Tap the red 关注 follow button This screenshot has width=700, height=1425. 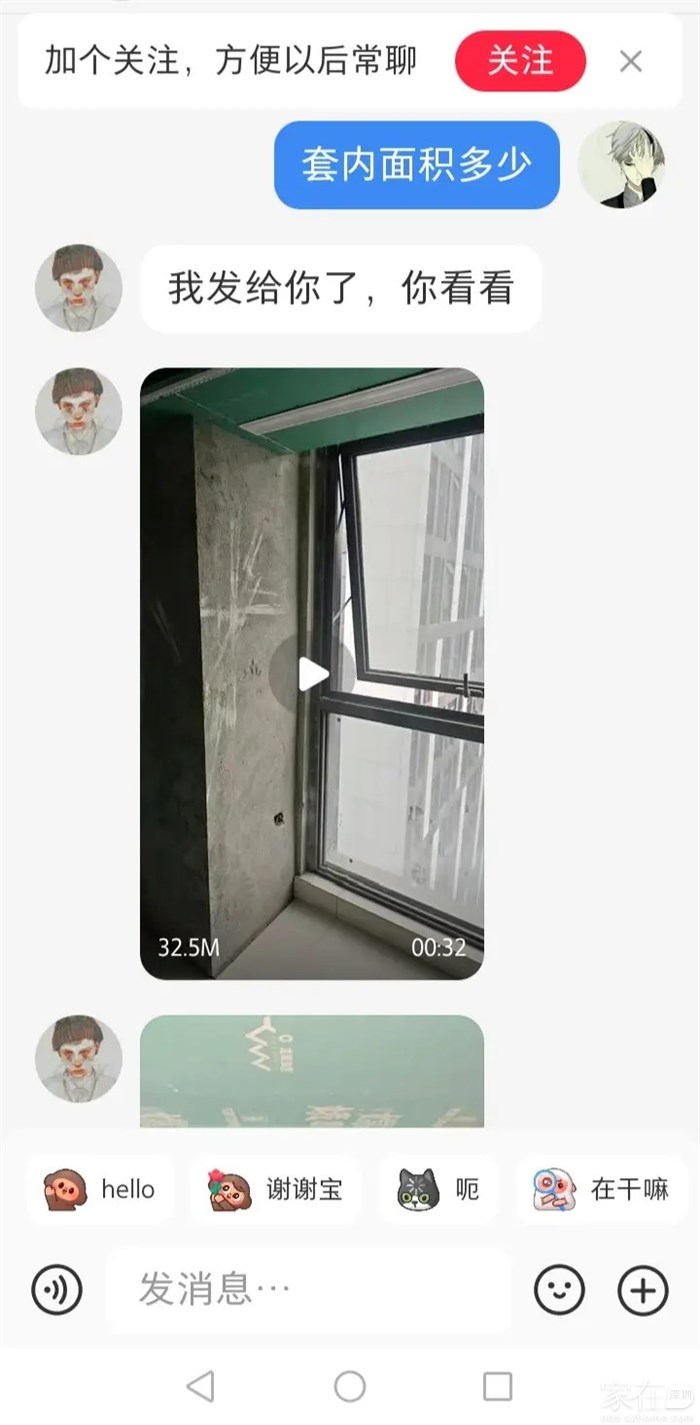click(520, 62)
